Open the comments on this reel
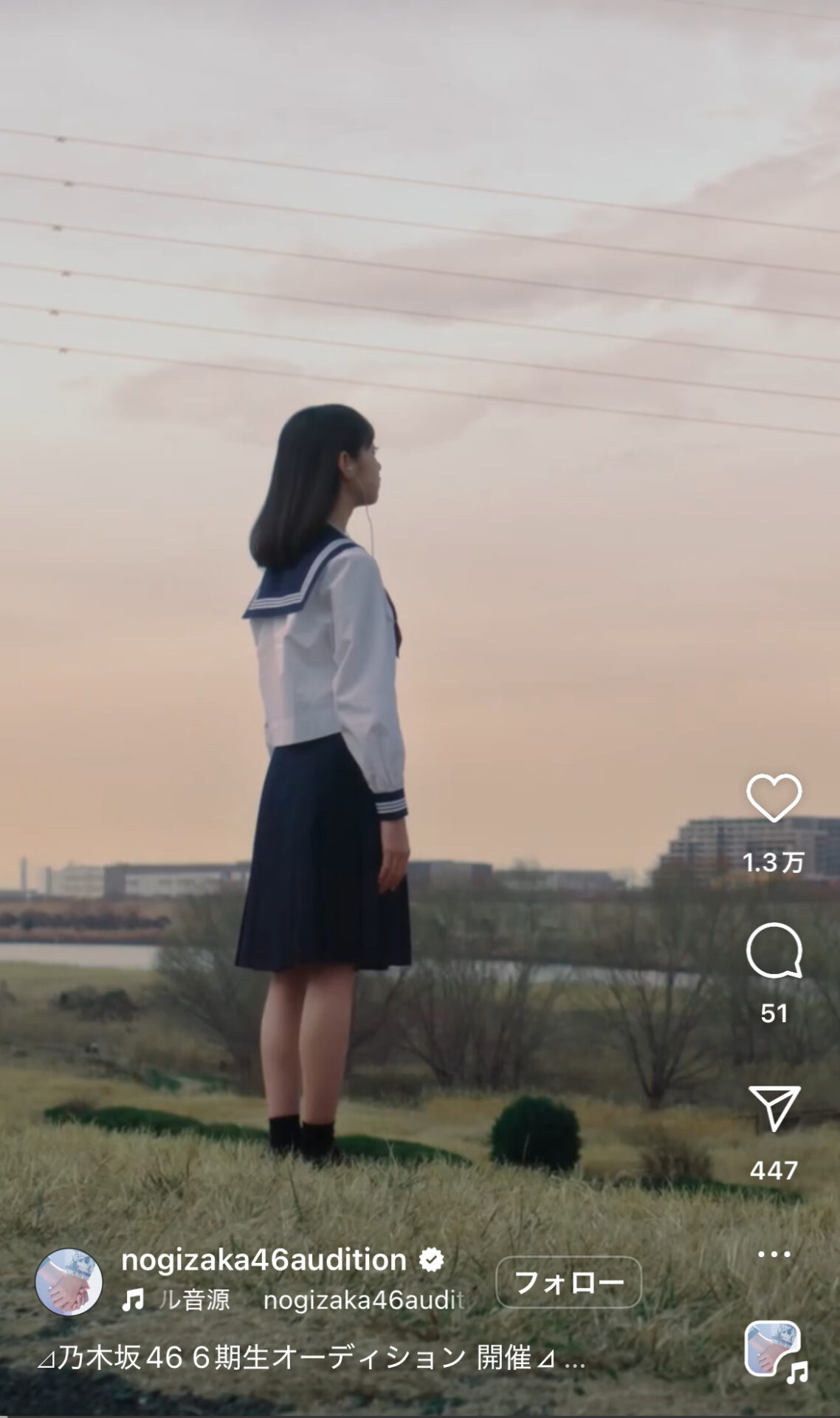This screenshot has height=1418, width=840. pos(774,951)
